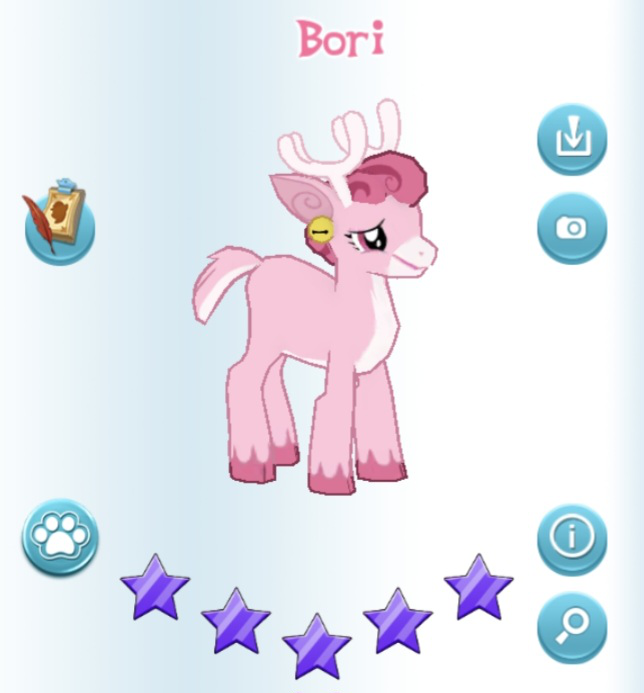Screen dimensions: 644x693
Task: Tap the magnifying glass zoom button
Action: [572, 628]
